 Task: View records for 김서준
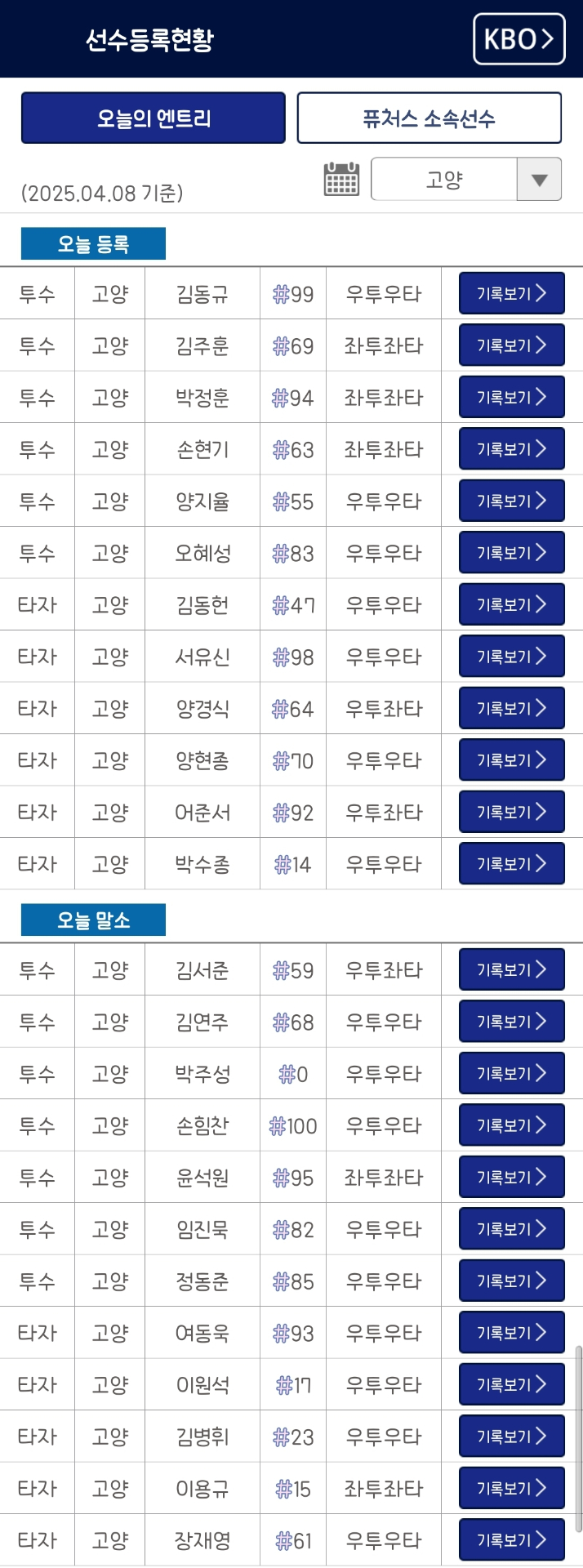[x=511, y=970]
